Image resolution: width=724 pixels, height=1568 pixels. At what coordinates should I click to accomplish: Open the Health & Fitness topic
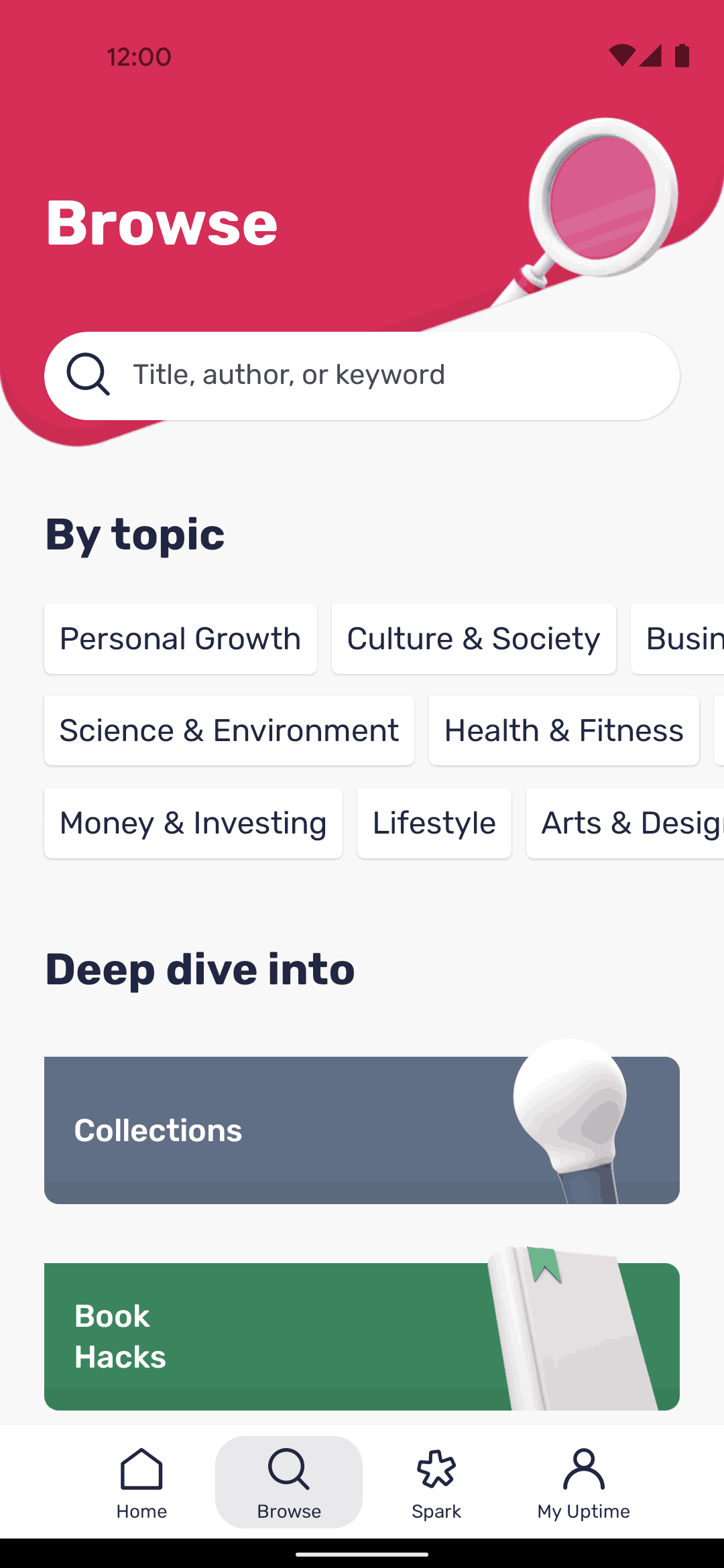click(564, 730)
